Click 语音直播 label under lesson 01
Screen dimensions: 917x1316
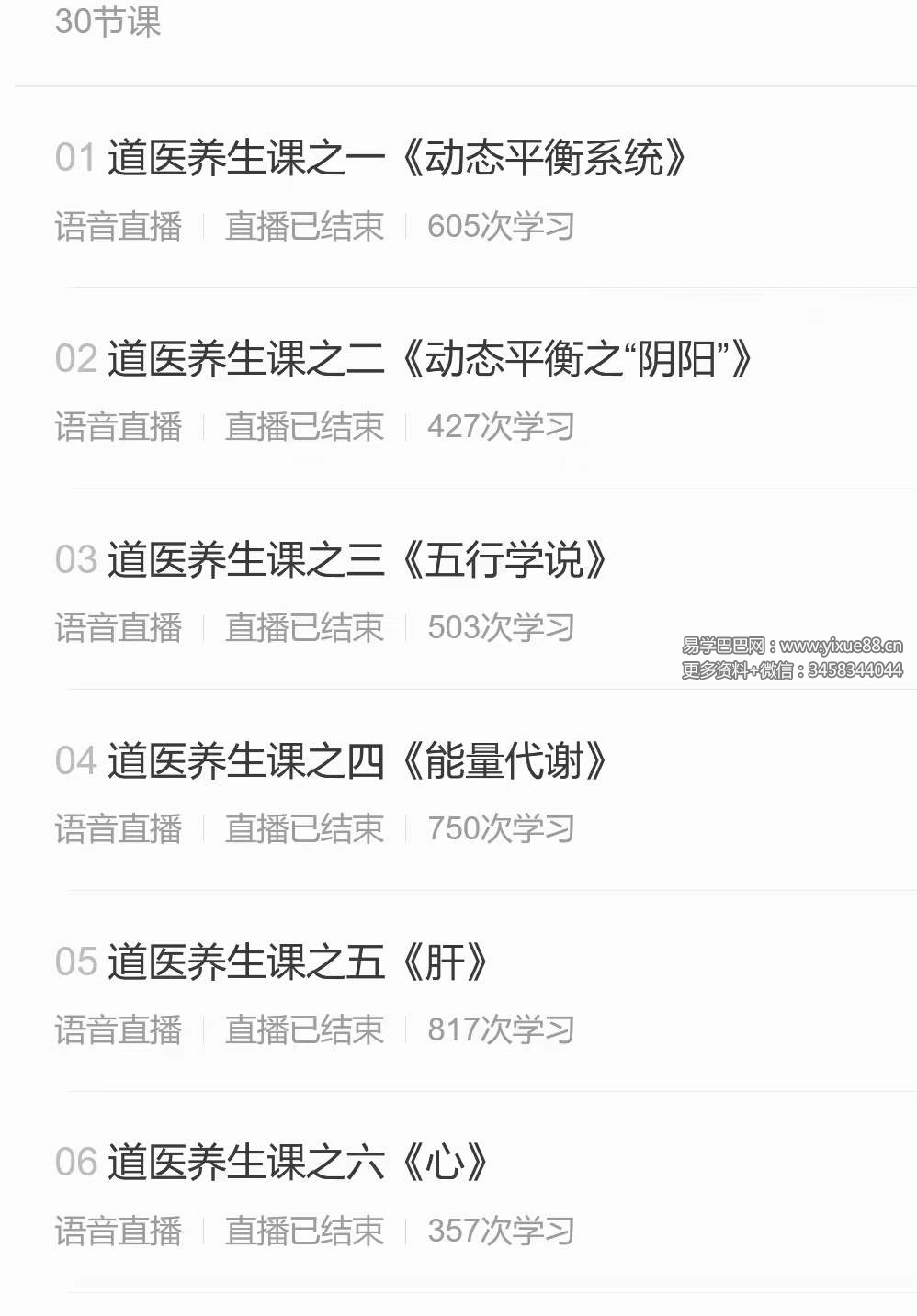pyautogui.click(x=119, y=225)
